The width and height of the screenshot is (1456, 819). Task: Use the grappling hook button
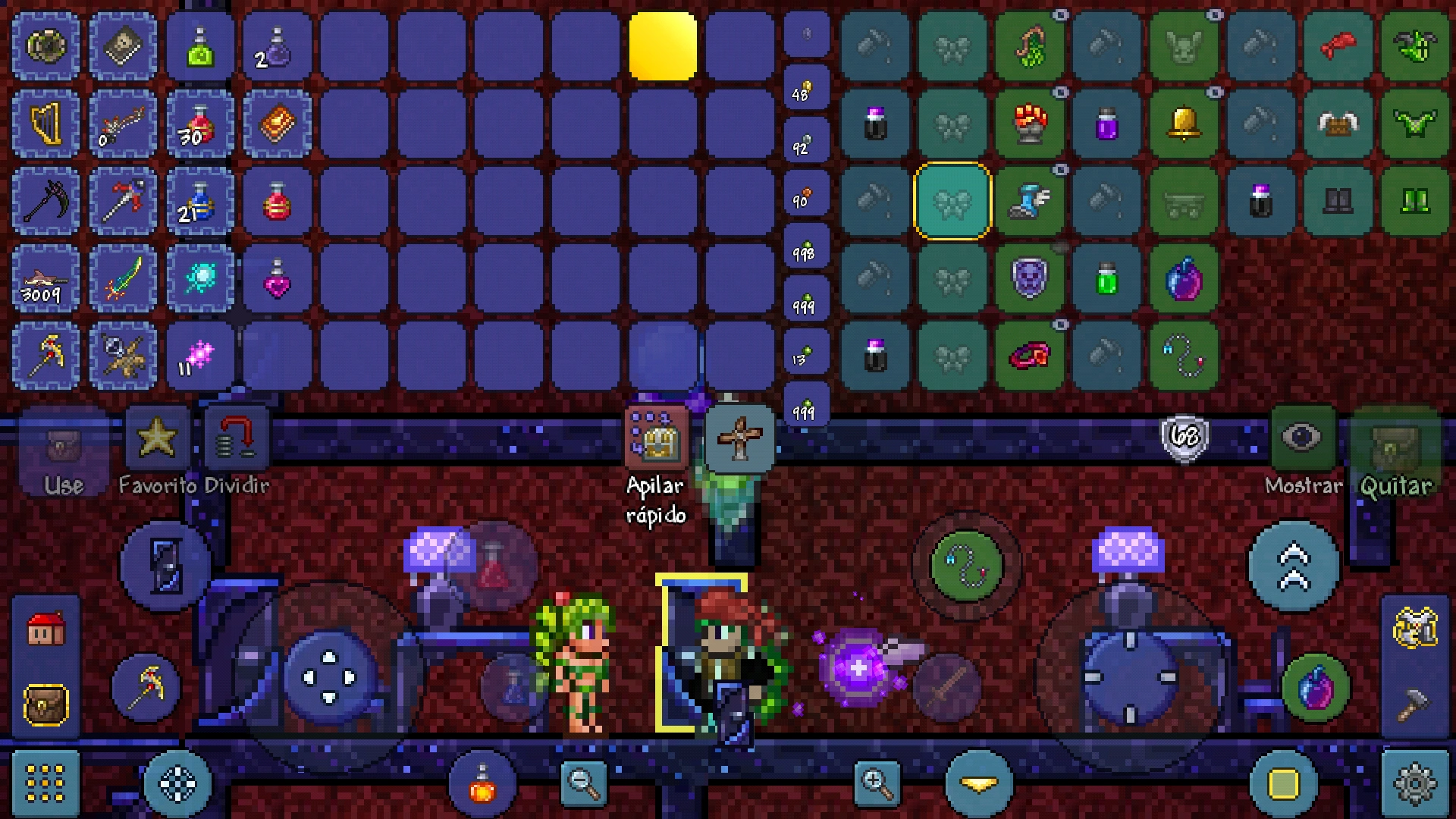click(967, 566)
